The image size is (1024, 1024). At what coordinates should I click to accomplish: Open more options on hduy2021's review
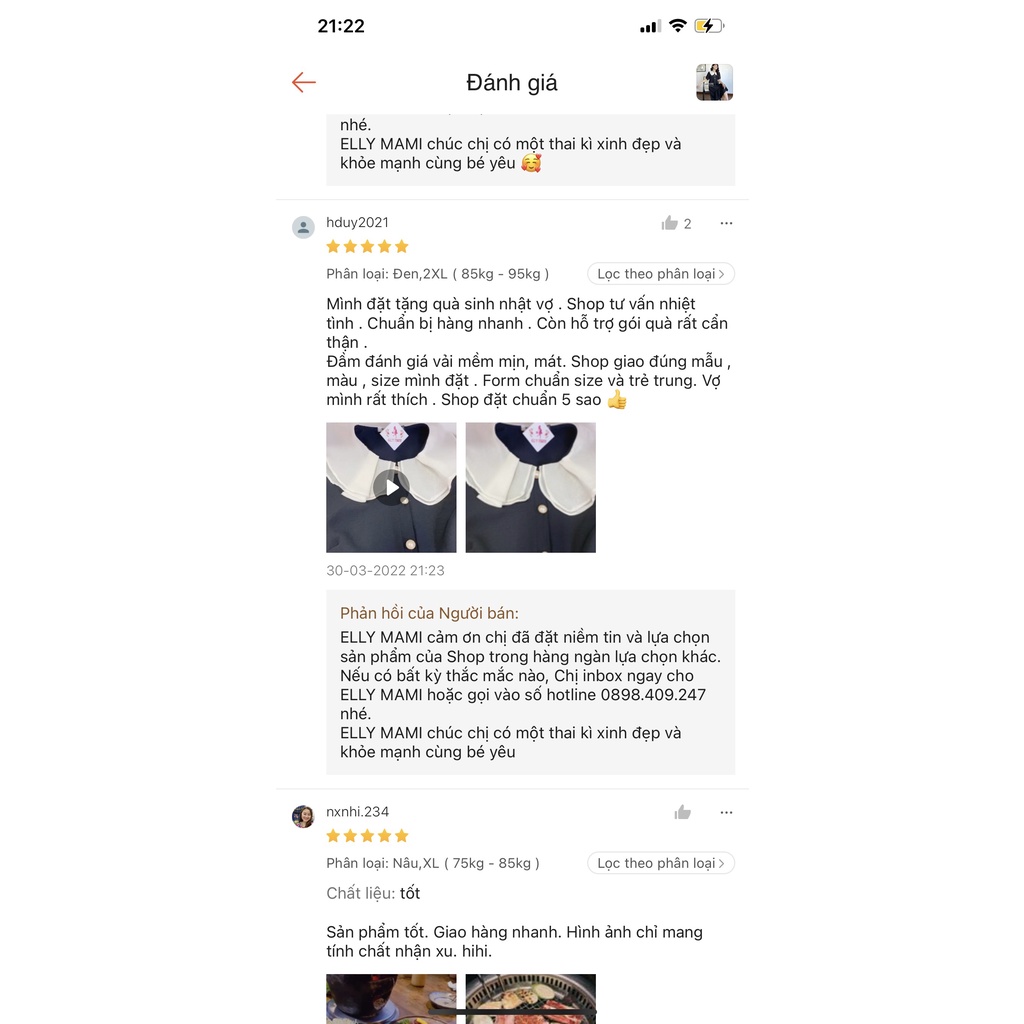(726, 223)
